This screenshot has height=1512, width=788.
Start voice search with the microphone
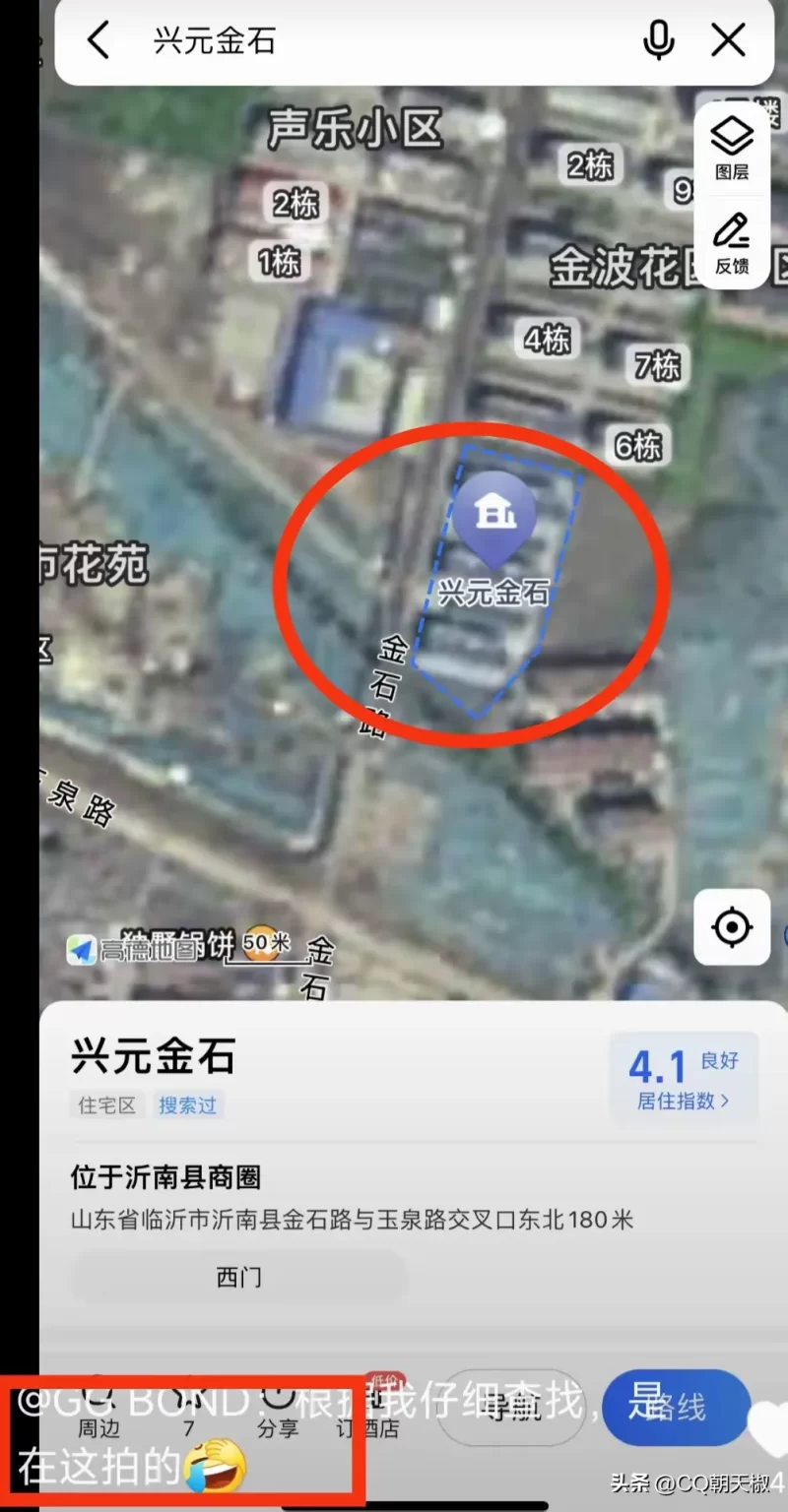659,41
